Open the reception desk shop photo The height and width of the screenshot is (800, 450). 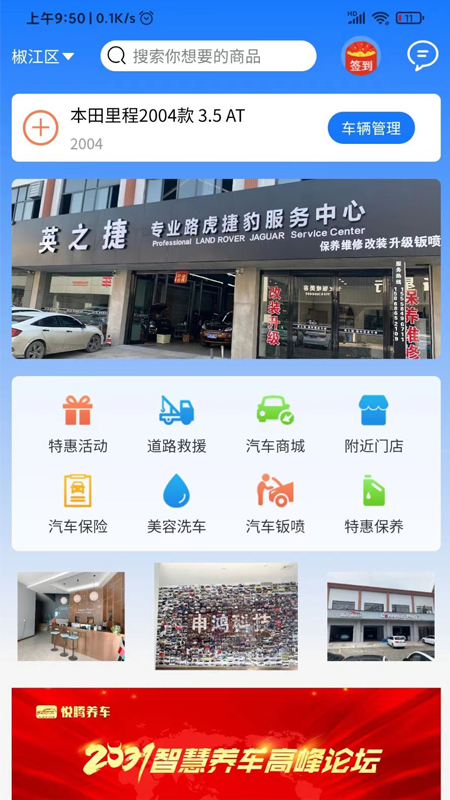point(71,616)
